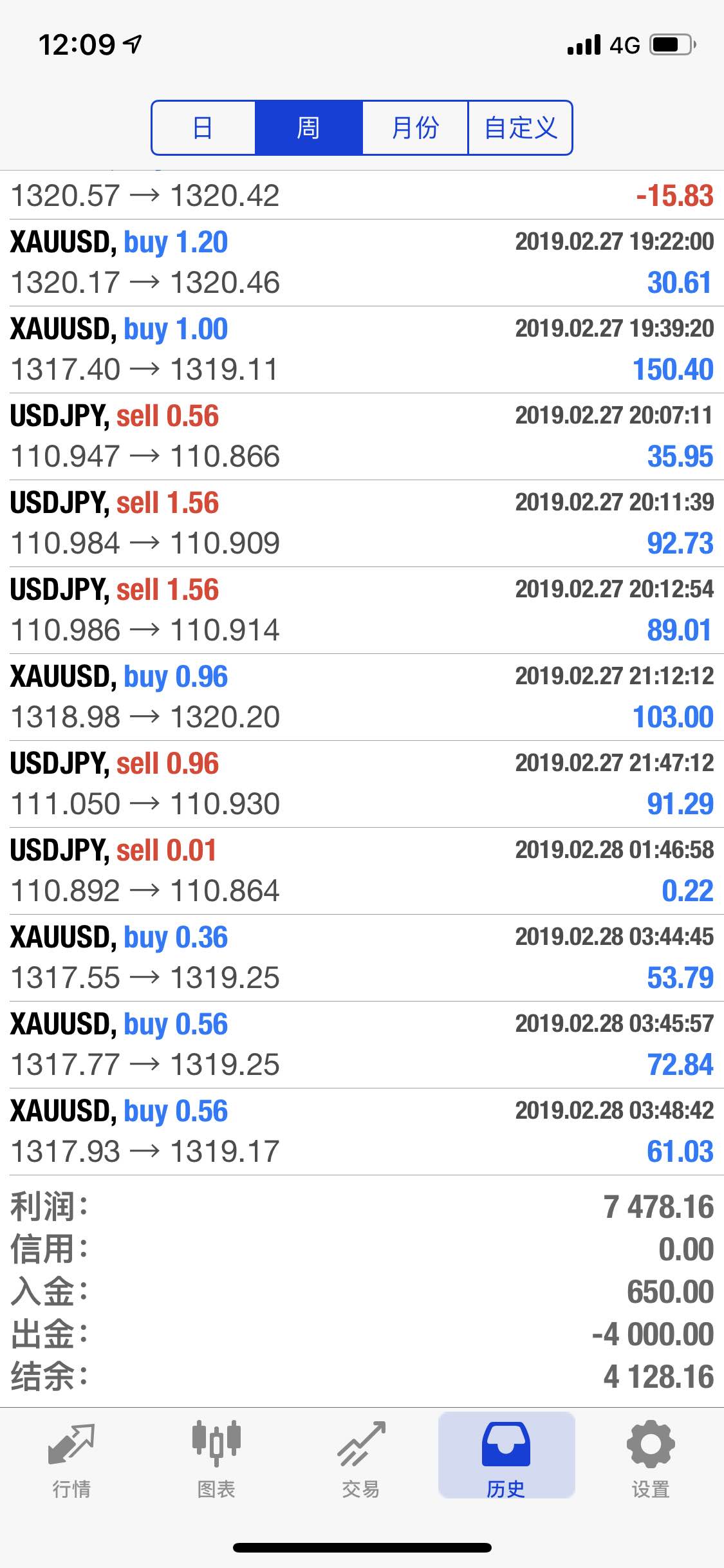724x1568 pixels.
Task: Expand the USDJPY sell 0.96 trade
Action: point(362,784)
